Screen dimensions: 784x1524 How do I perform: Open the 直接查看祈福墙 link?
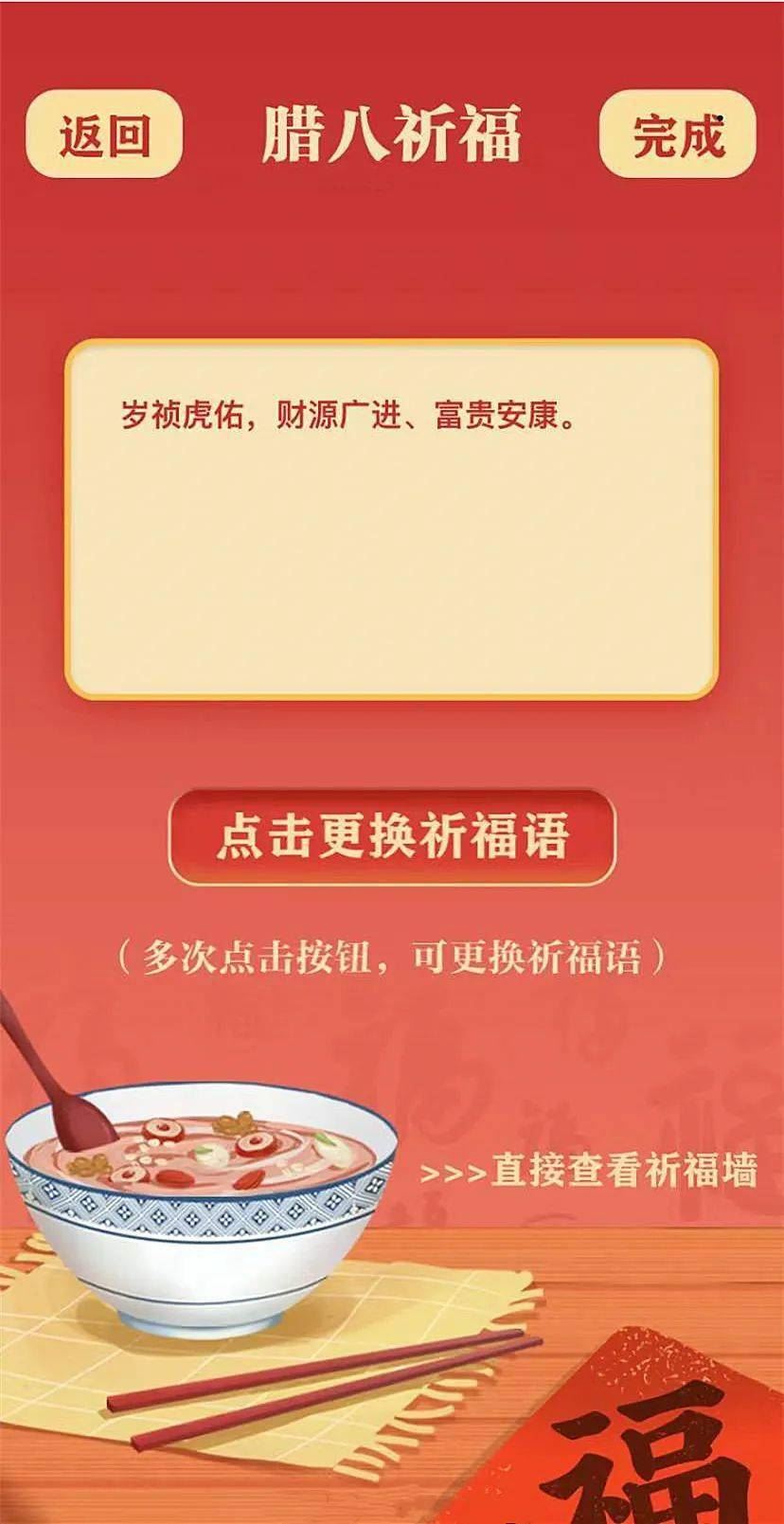pos(589,1171)
